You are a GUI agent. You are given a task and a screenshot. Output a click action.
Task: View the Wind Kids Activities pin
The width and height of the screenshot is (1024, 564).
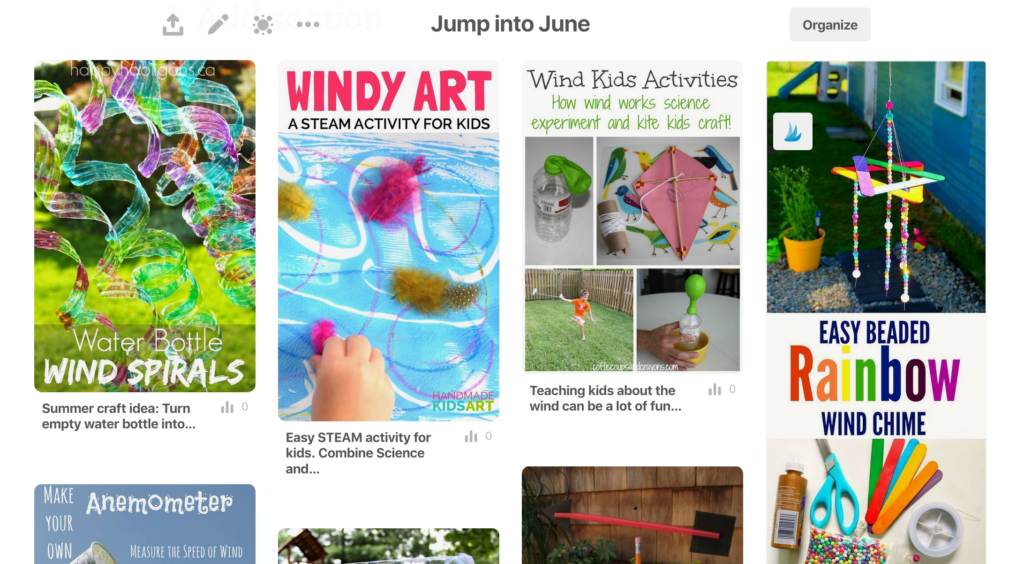[x=632, y=217]
